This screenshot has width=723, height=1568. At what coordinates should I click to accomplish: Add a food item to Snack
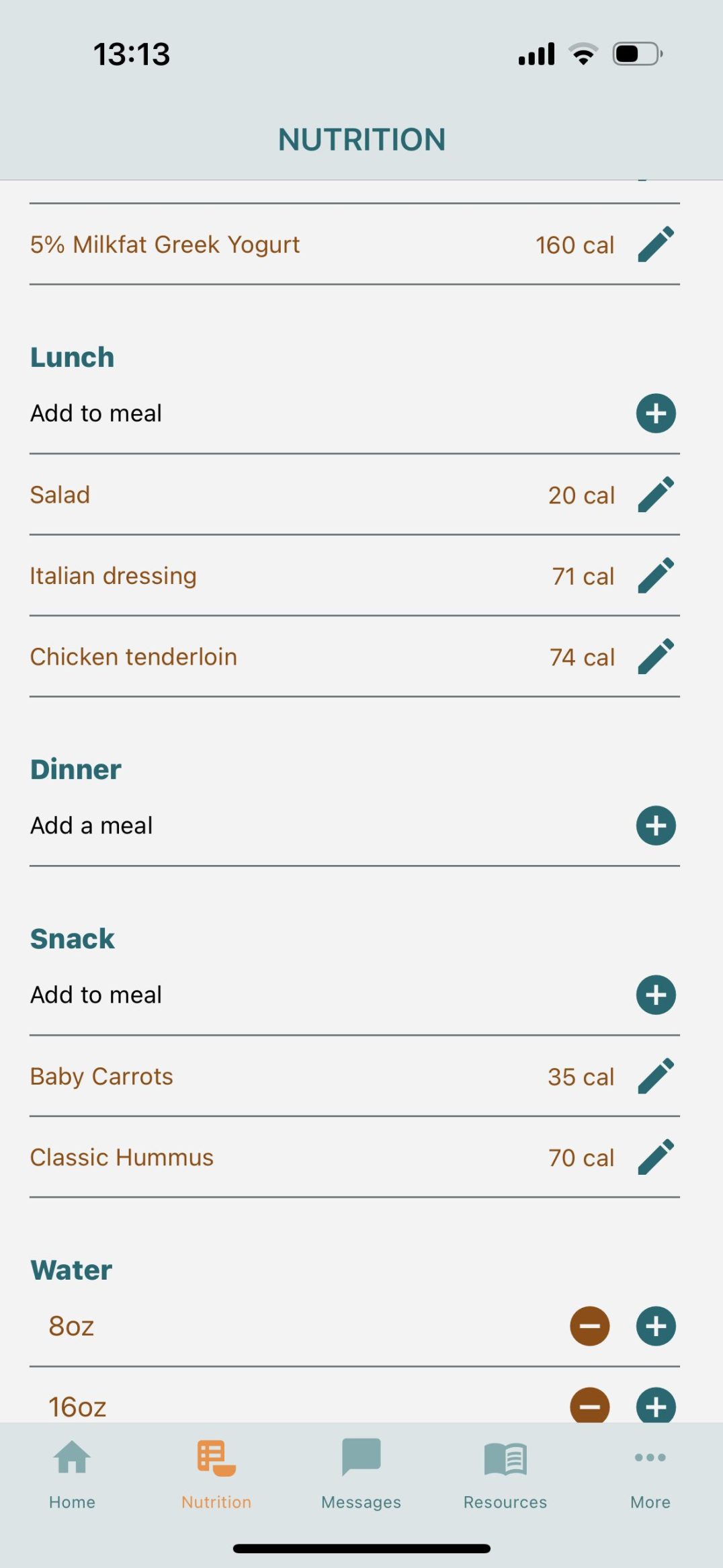point(655,995)
